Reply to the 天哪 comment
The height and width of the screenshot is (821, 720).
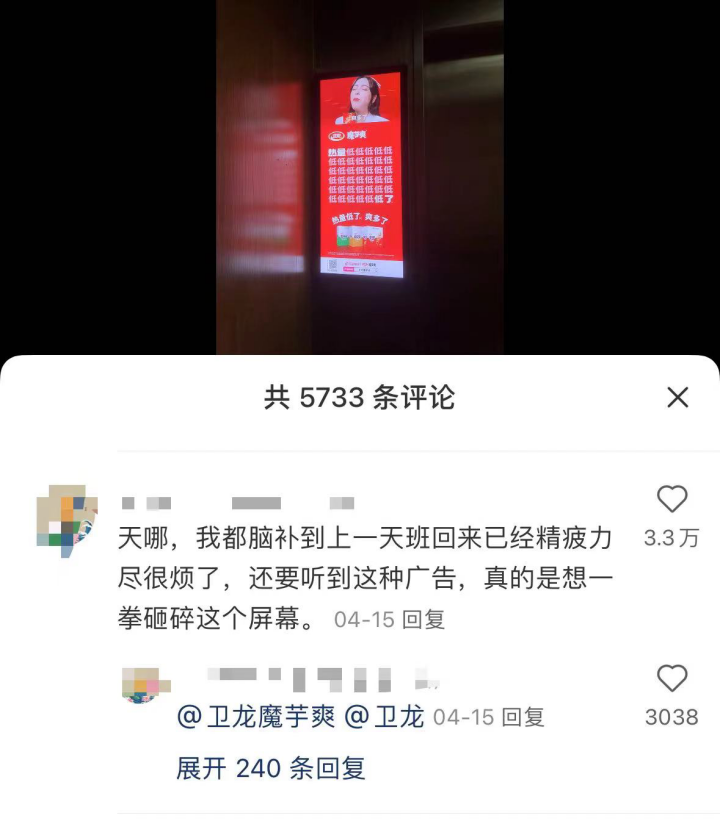pos(423,620)
